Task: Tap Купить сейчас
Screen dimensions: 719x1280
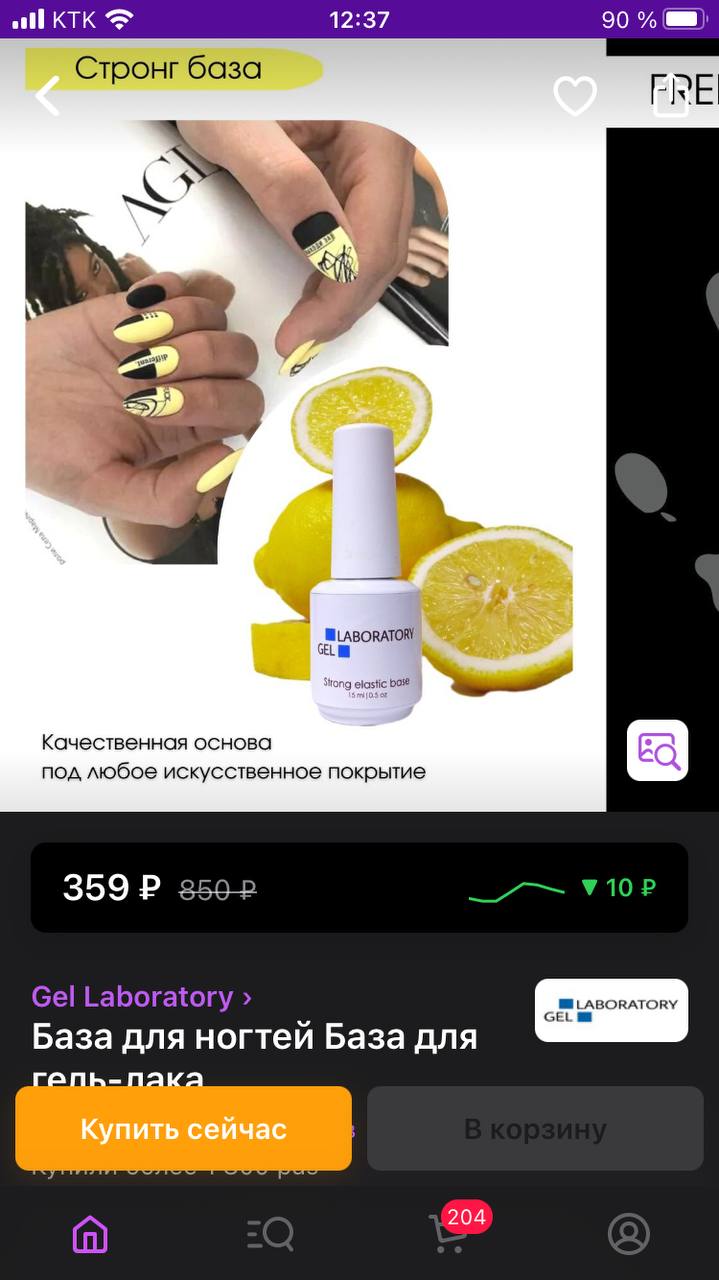Action: point(183,1129)
